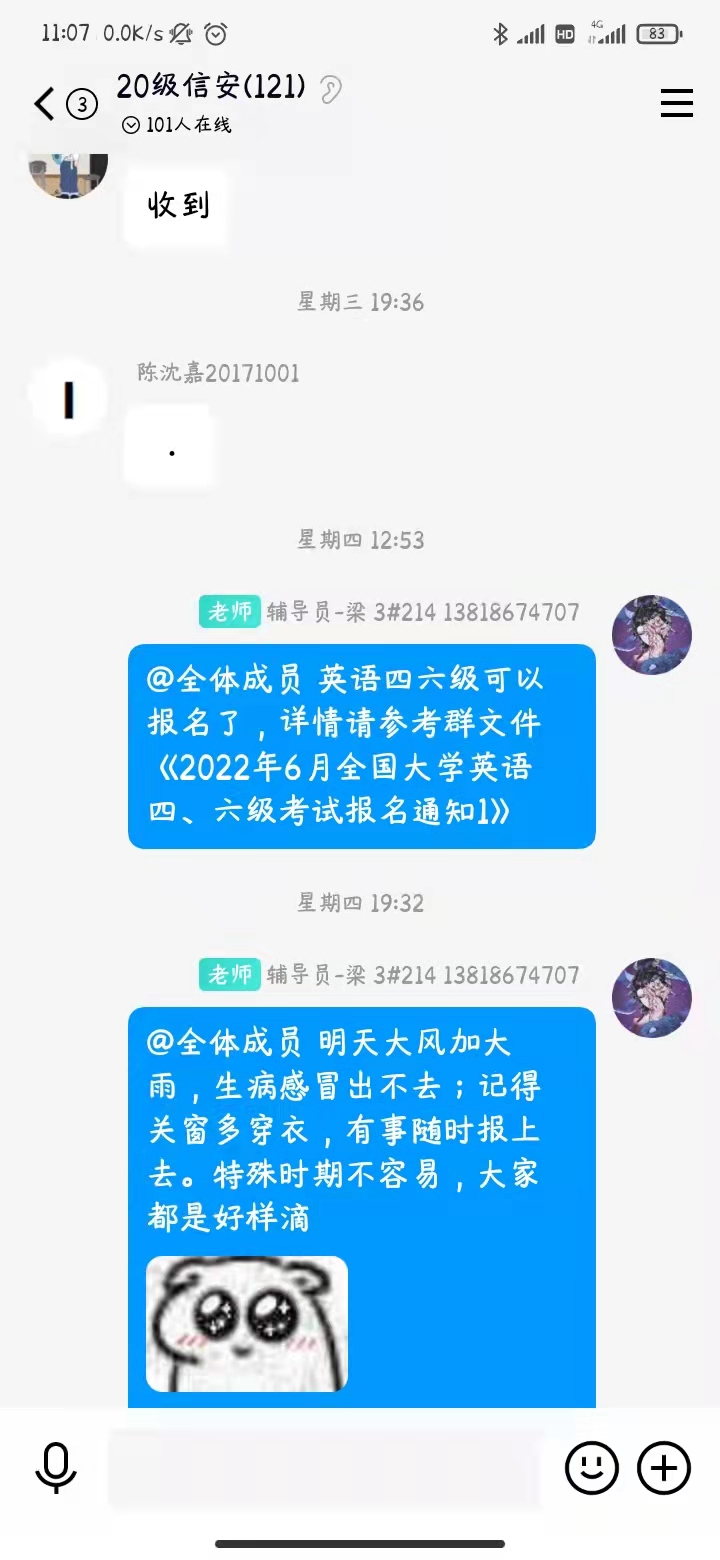The width and height of the screenshot is (720, 1560).
Task: Tap the avatar beside the 英语四六级 message
Action: point(651,635)
